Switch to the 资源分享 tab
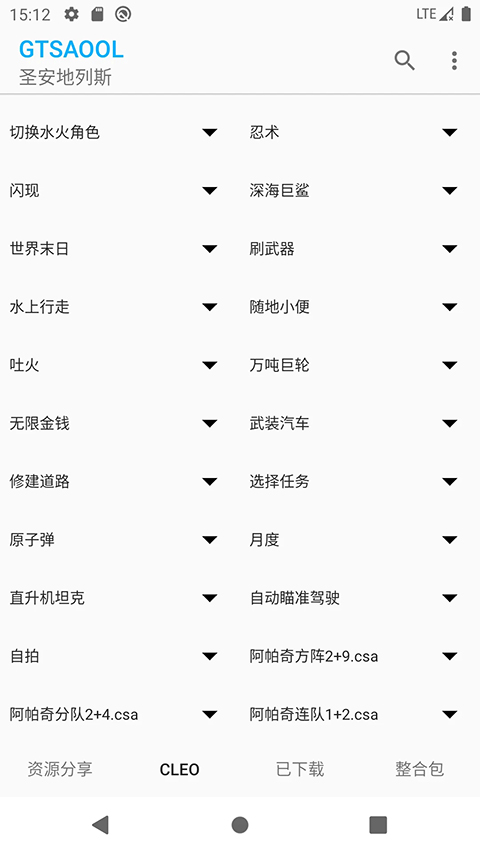Image resolution: width=480 pixels, height=853 pixels. (x=60, y=769)
